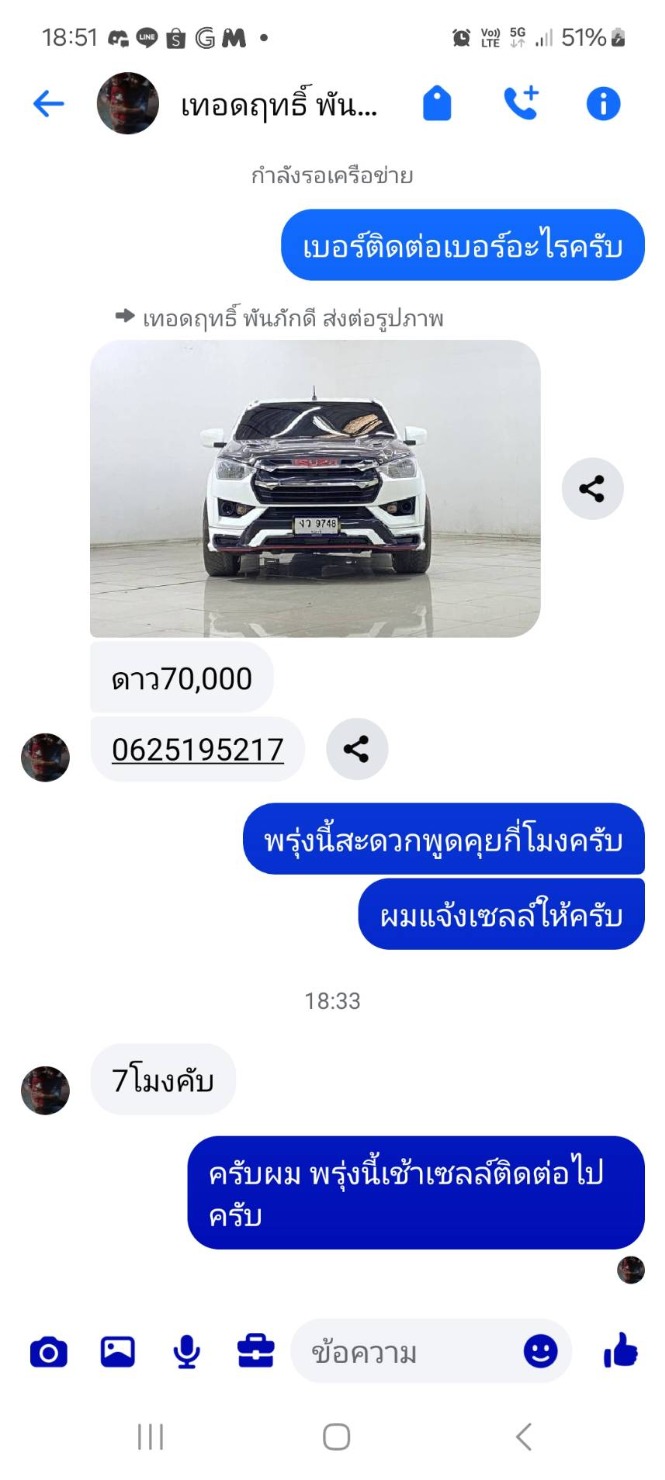Open the emoji picker
This screenshot has width=665, height=1480.
(x=541, y=1353)
